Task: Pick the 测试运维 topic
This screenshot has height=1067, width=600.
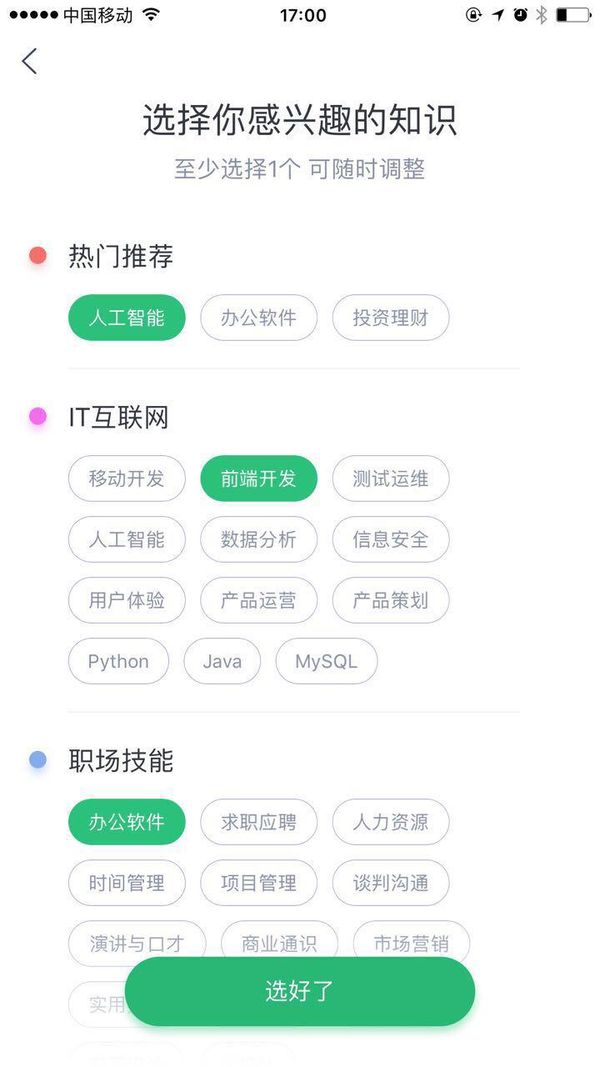Action: (390, 479)
